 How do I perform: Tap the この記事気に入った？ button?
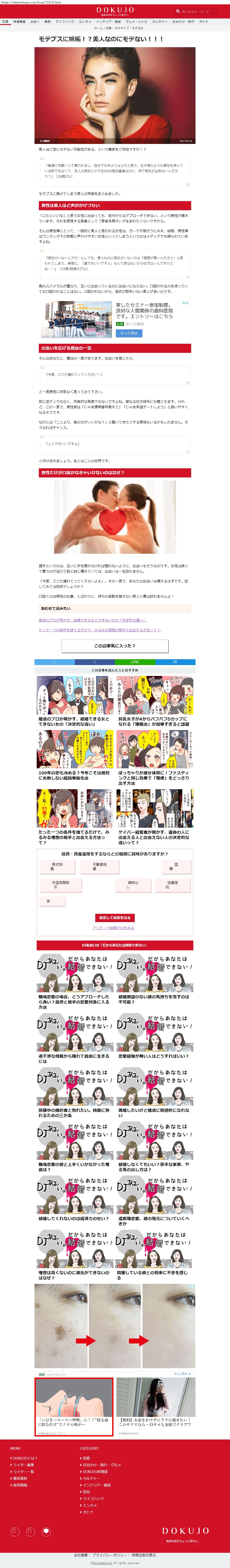tap(115, 645)
